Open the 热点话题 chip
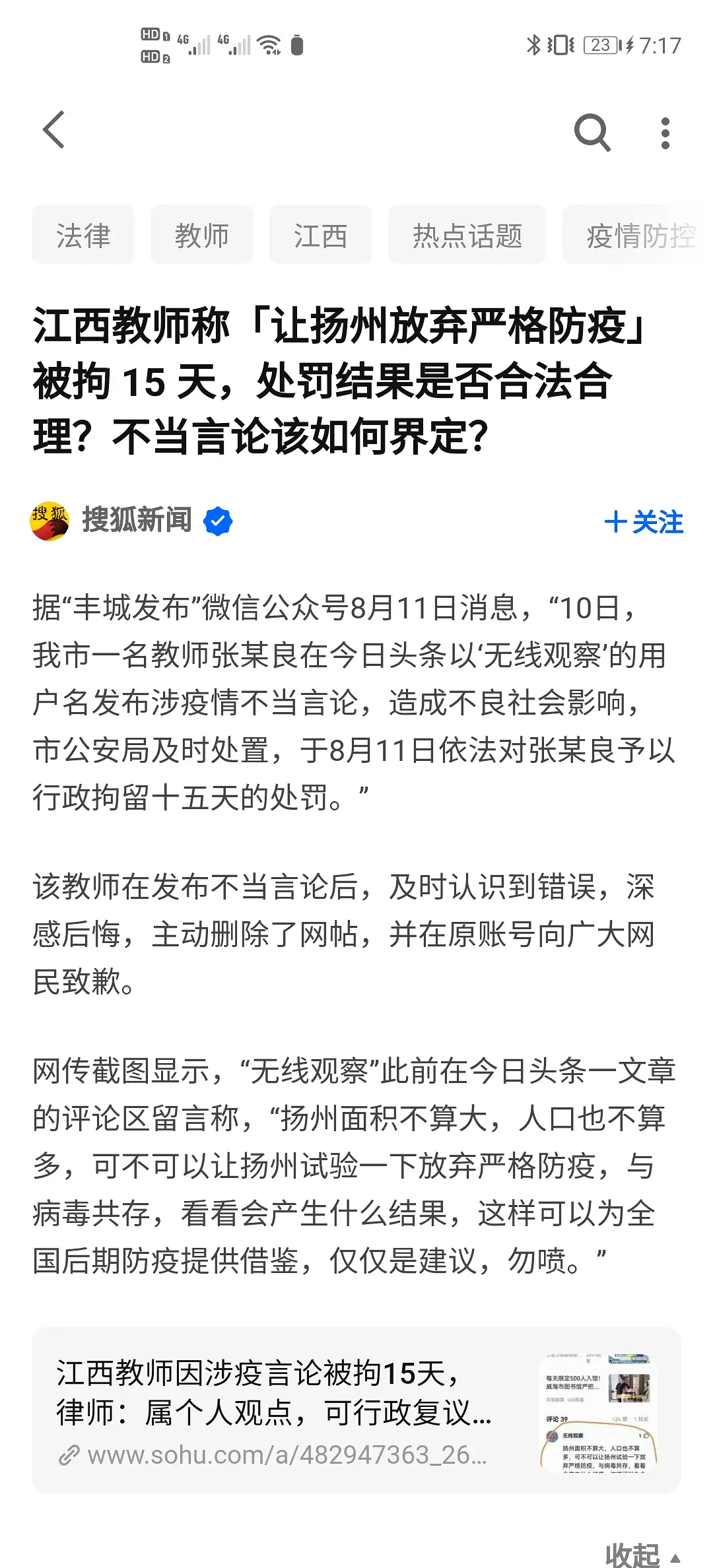The height and width of the screenshot is (1568, 713). coord(467,236)
